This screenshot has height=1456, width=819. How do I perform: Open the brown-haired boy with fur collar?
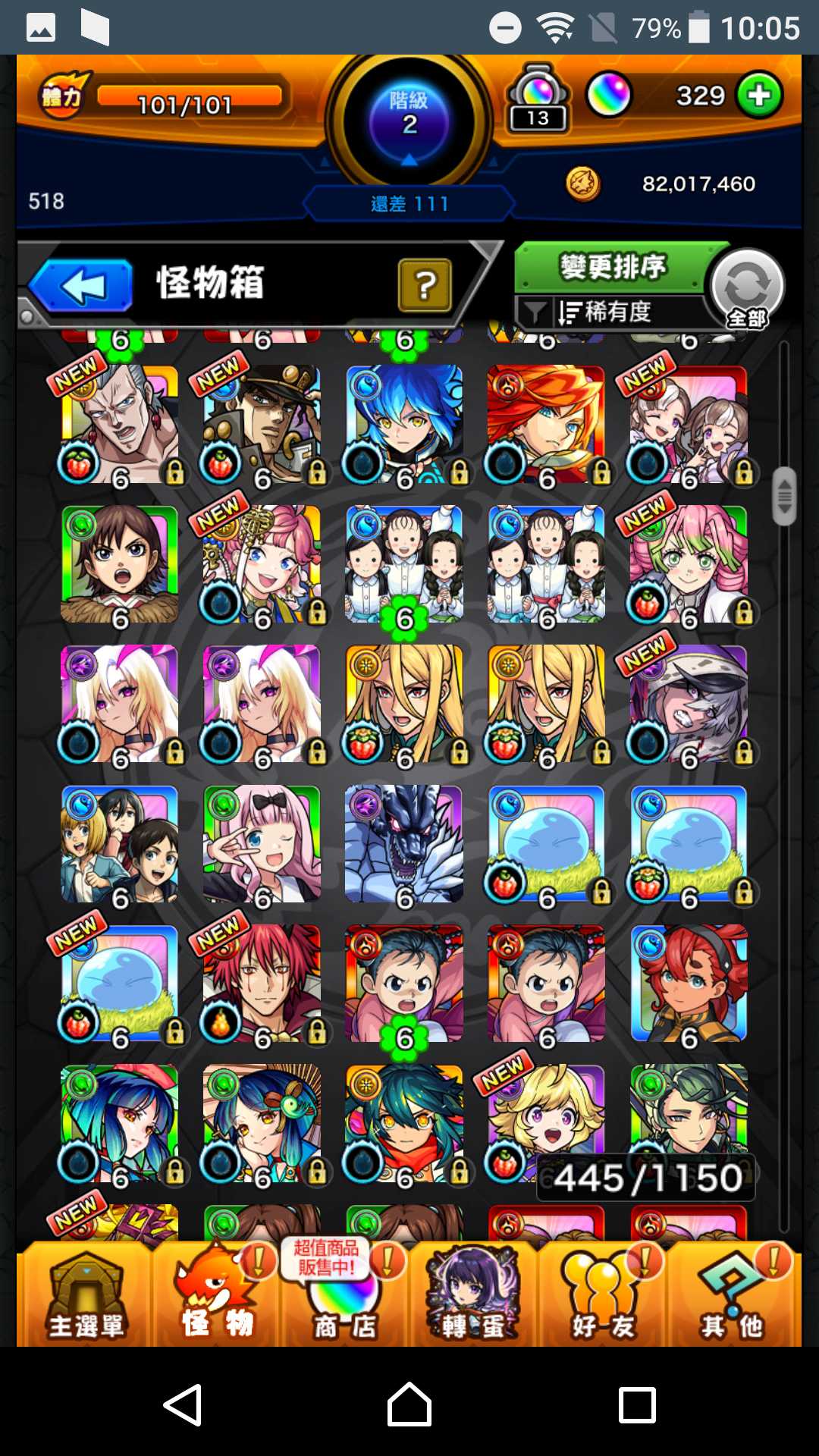[x=119, y=564]
